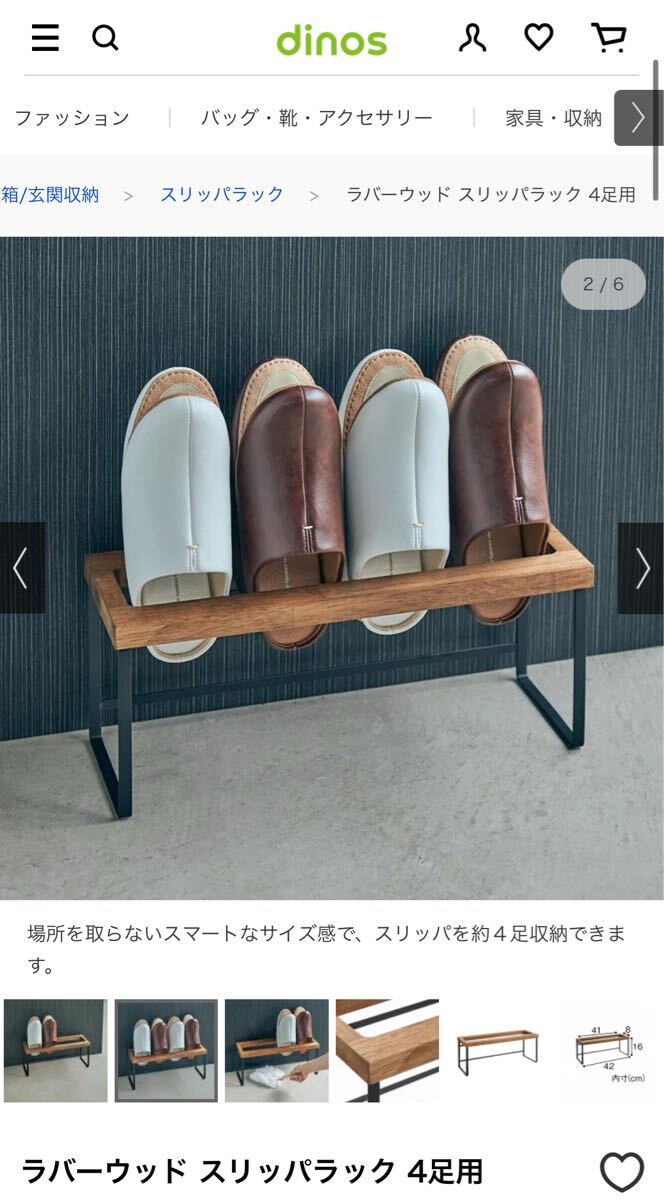Image resolution: width=664 pixels, height=1200 pixels.
Task: Open the スリッパラック breadcrumb link
Action: (222, 195)
